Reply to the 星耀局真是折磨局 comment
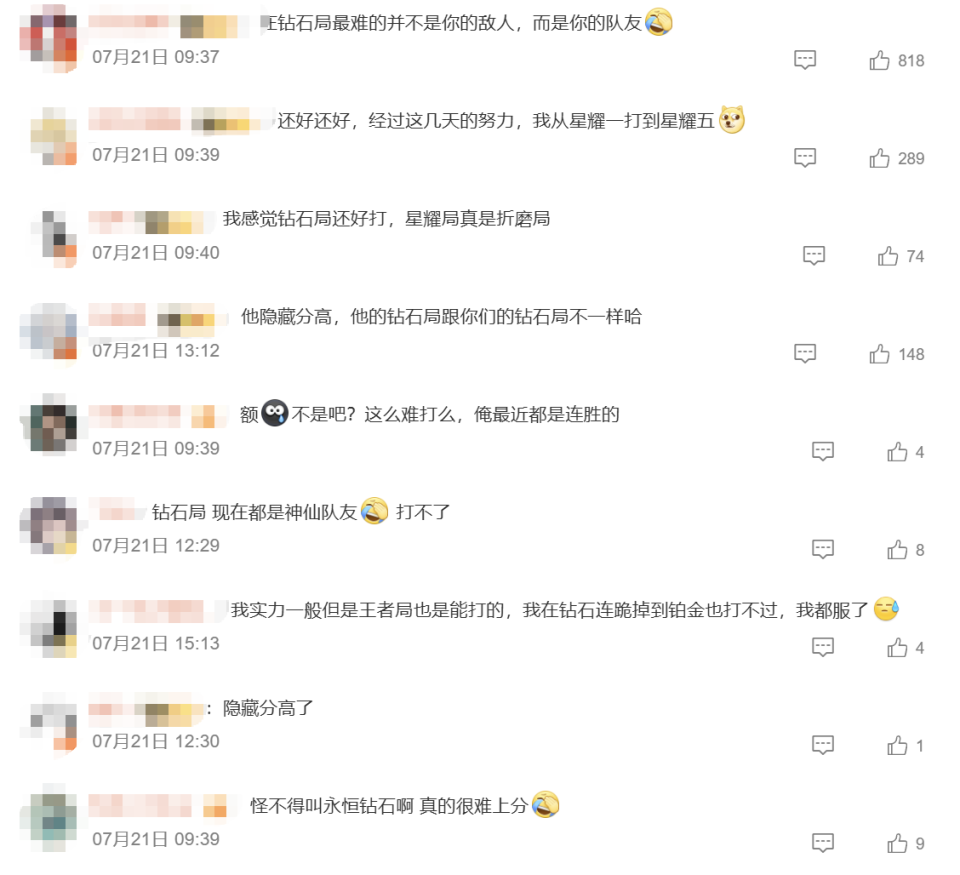Viewport: 960px width, 875px height. 814,256
